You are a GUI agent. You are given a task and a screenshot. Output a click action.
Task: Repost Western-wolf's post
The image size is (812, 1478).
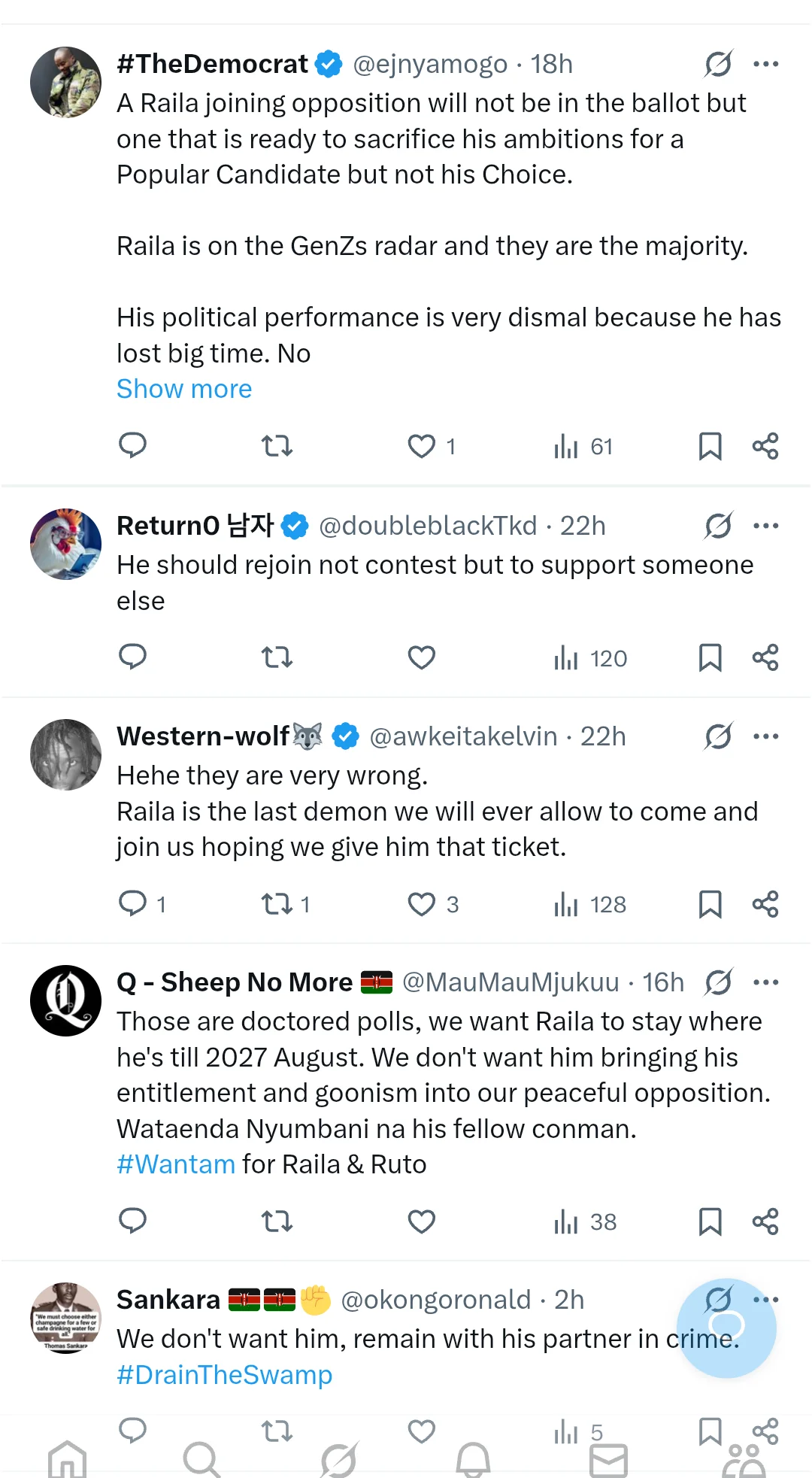click(277, 903)
